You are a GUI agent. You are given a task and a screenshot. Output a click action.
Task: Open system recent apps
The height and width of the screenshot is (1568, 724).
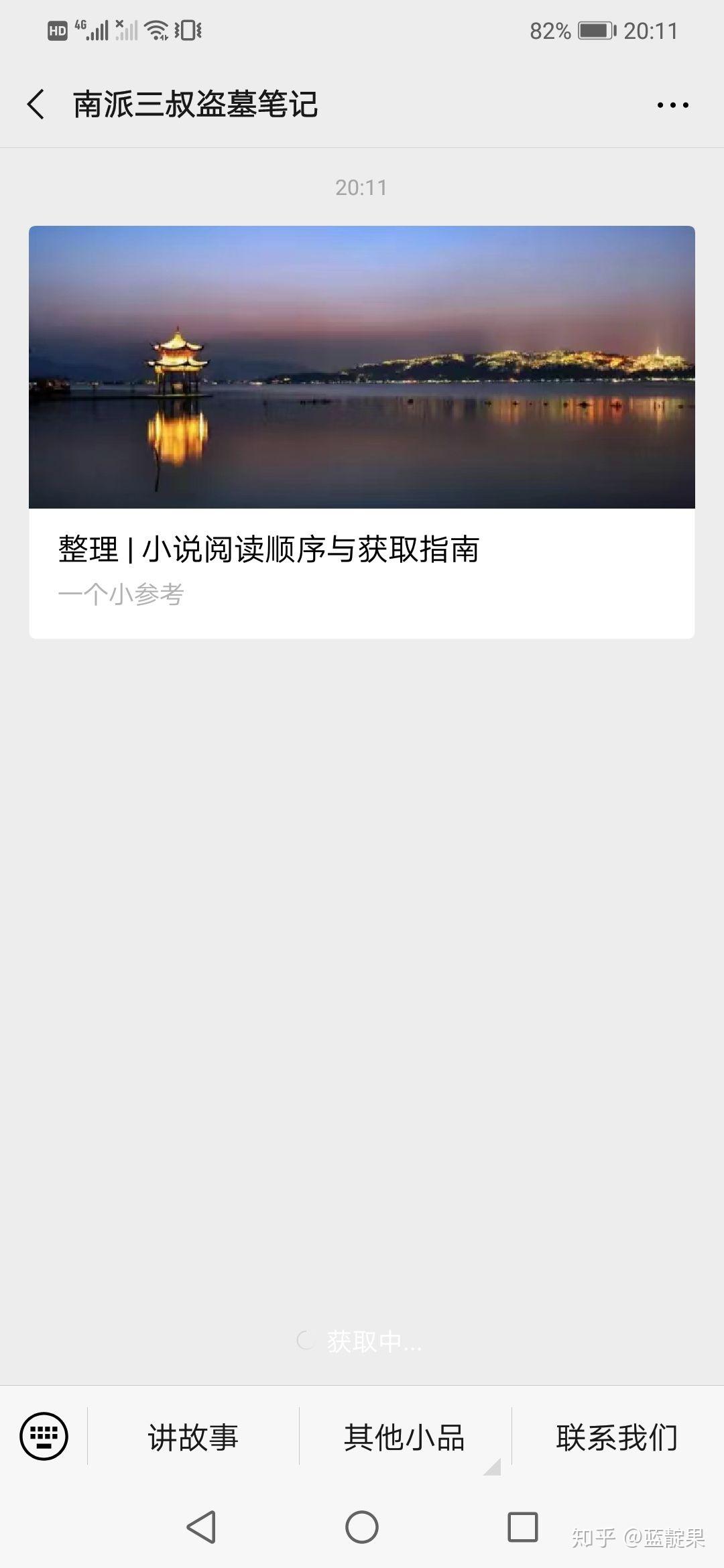click(x=523, y=1527)
